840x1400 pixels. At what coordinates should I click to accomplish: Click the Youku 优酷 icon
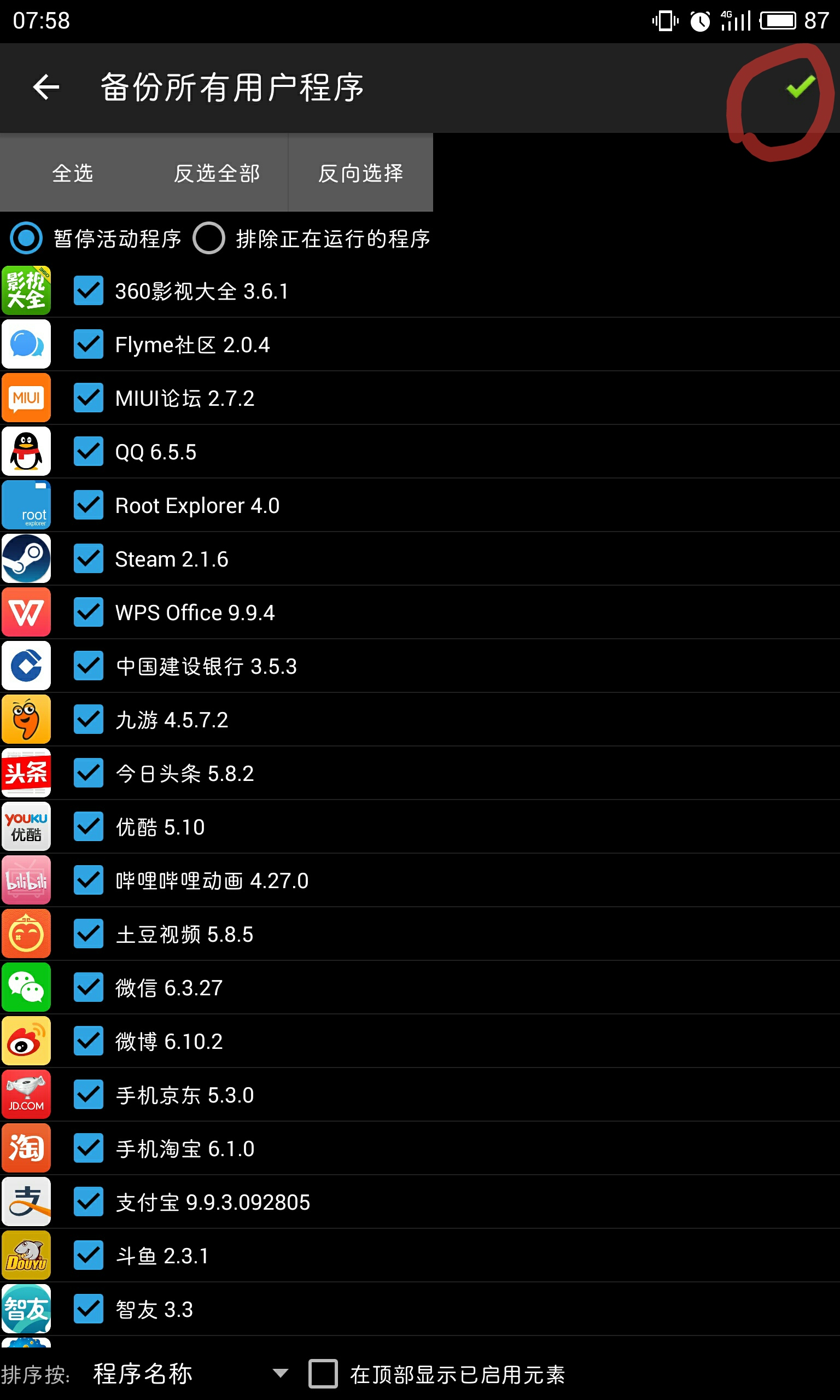pyautogui.click(x=26, y=826)
